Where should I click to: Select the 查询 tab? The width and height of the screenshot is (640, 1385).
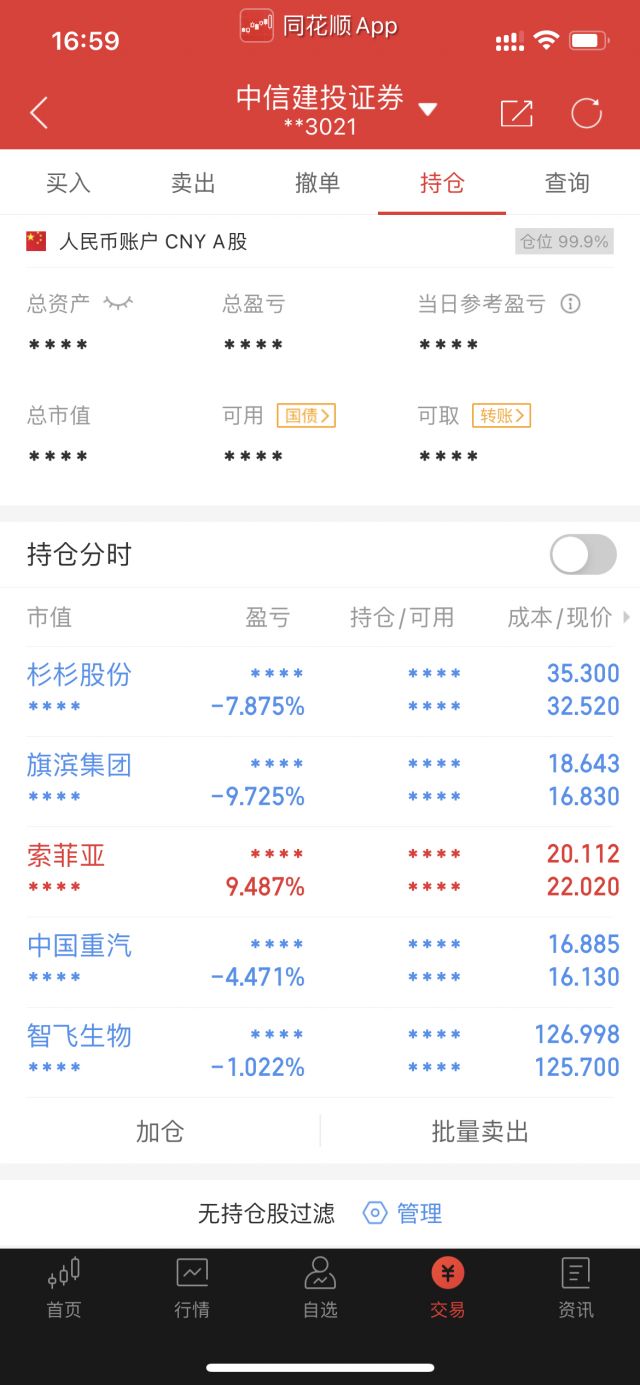pos(567,183)
